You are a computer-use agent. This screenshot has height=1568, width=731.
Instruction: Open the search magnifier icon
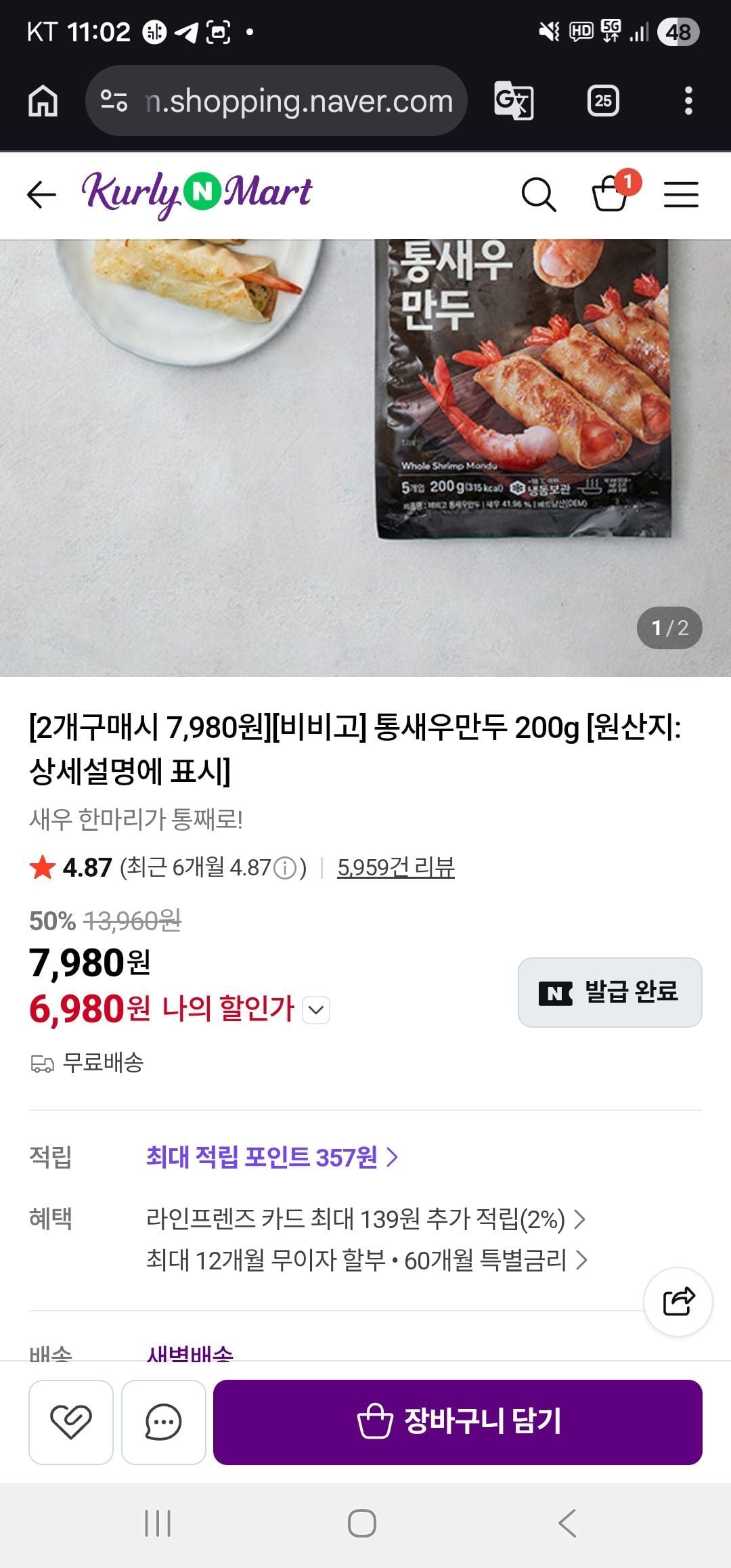[539, 195]
